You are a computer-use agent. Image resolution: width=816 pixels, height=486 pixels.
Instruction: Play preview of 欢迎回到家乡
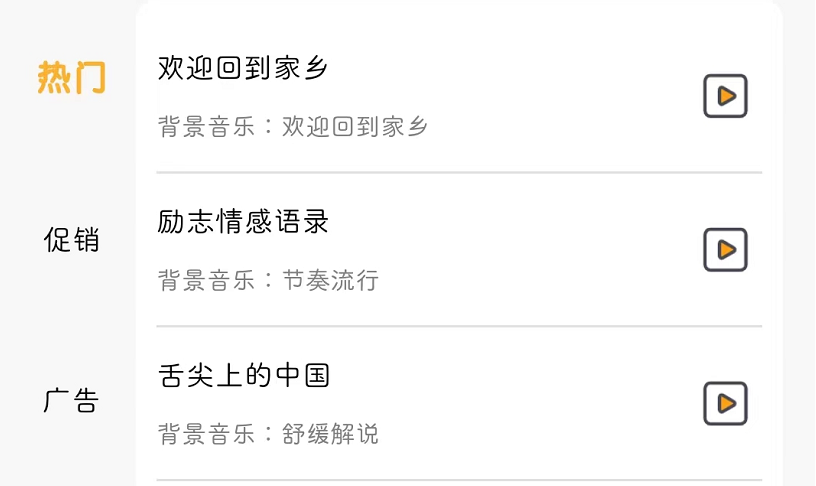coord(725,96)
